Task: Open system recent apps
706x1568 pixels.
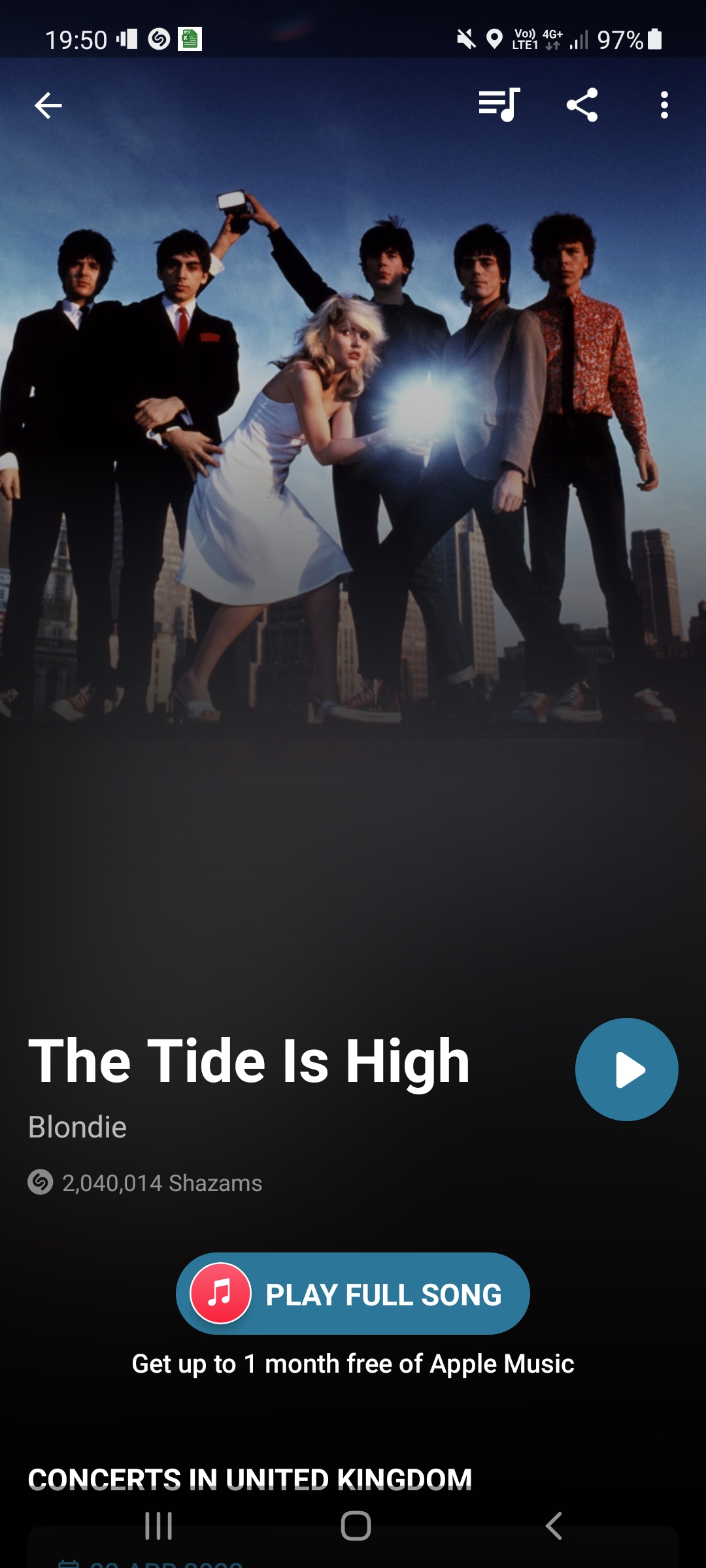Action: [158, 1526]
